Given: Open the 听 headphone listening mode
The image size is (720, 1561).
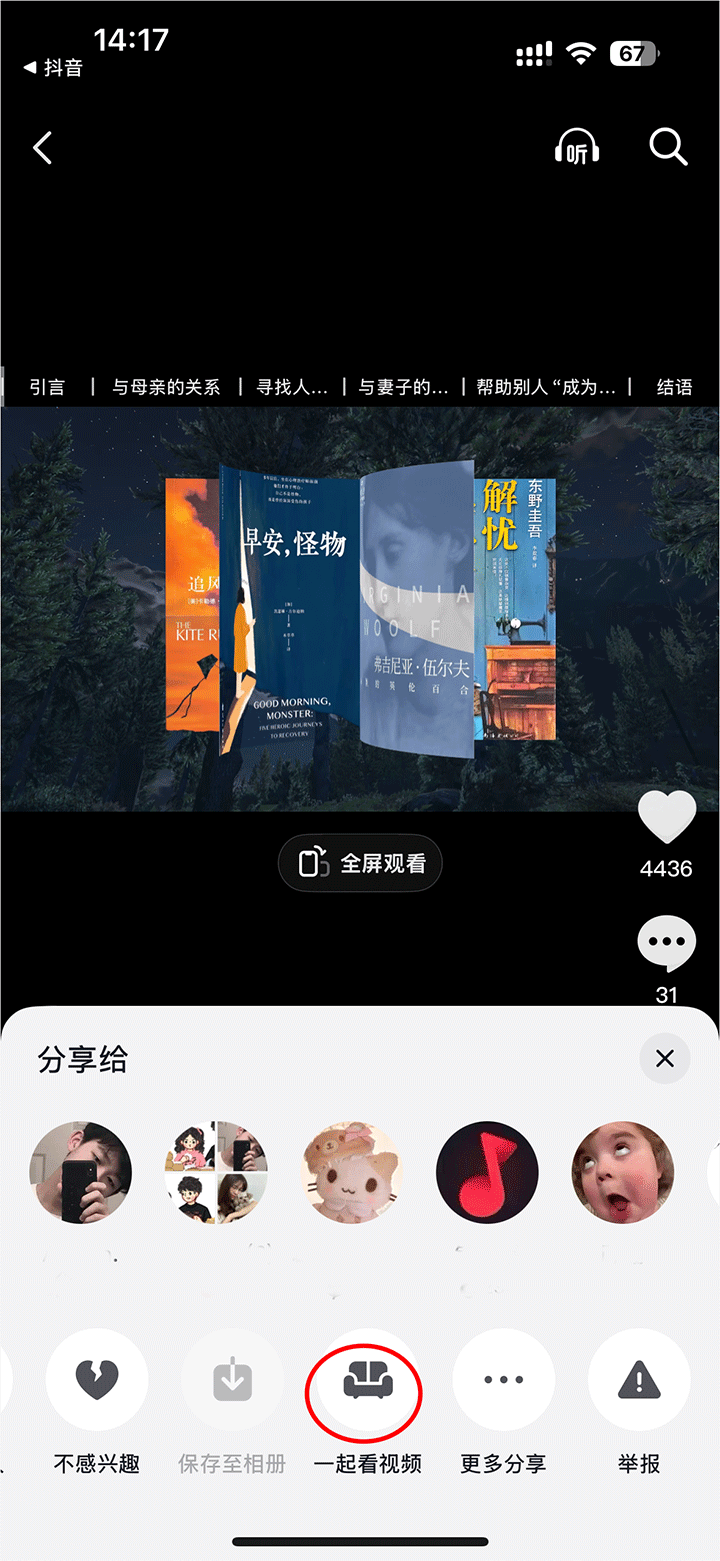Looking at the screenshot, I should (x=577, y=148).
